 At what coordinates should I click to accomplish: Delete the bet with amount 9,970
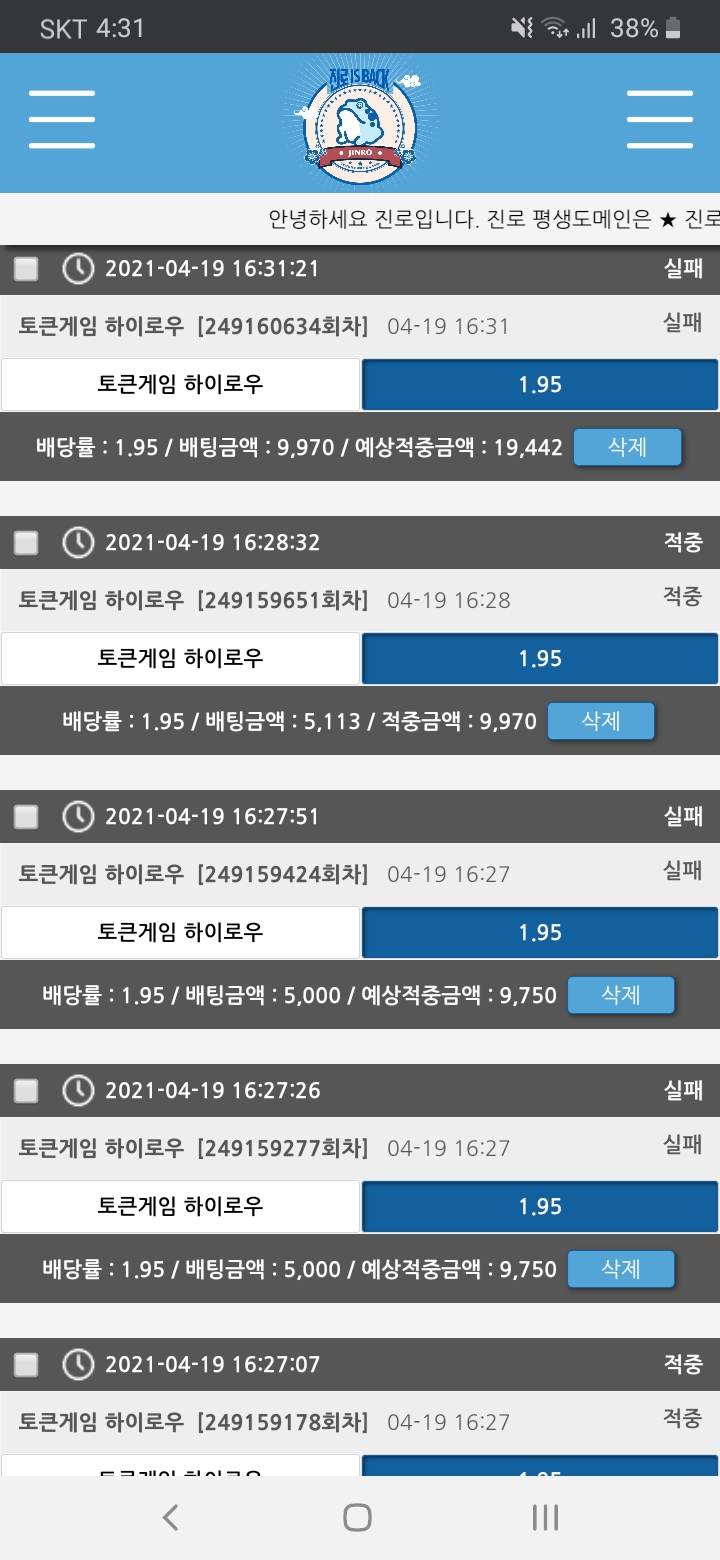pos(627,447)
